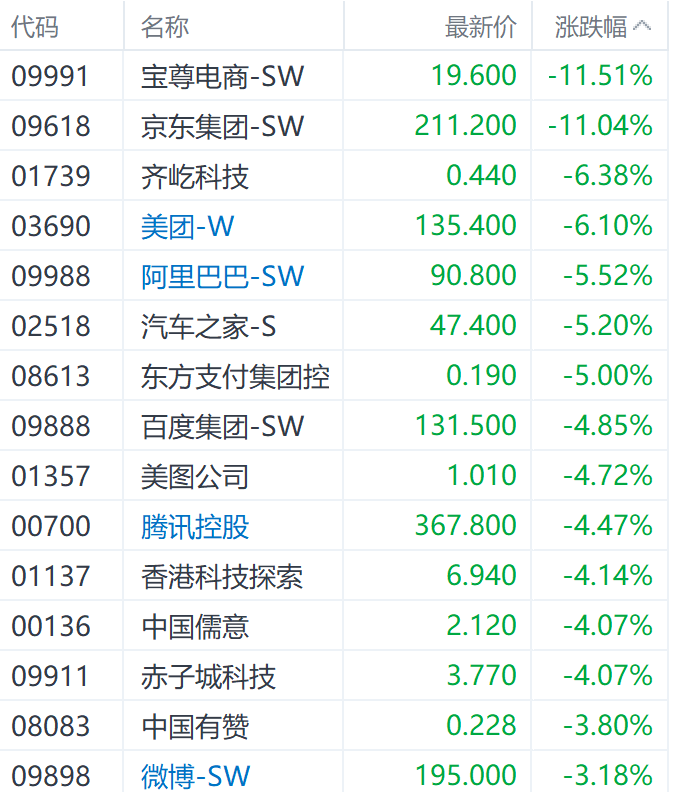
Task: Open the 美团-W link
Action: (x=187, y=226)
